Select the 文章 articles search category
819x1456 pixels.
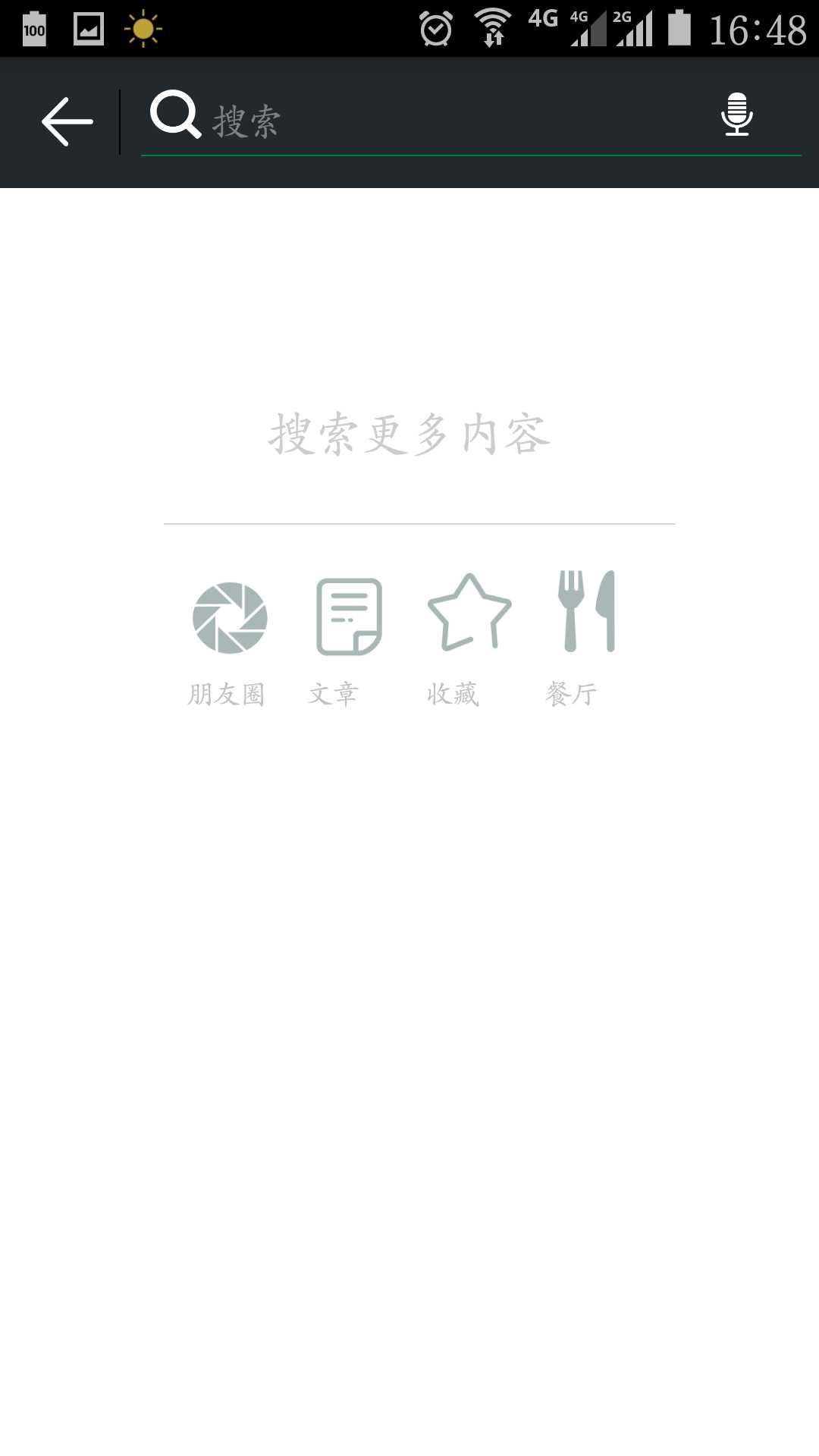coord(348,637)
